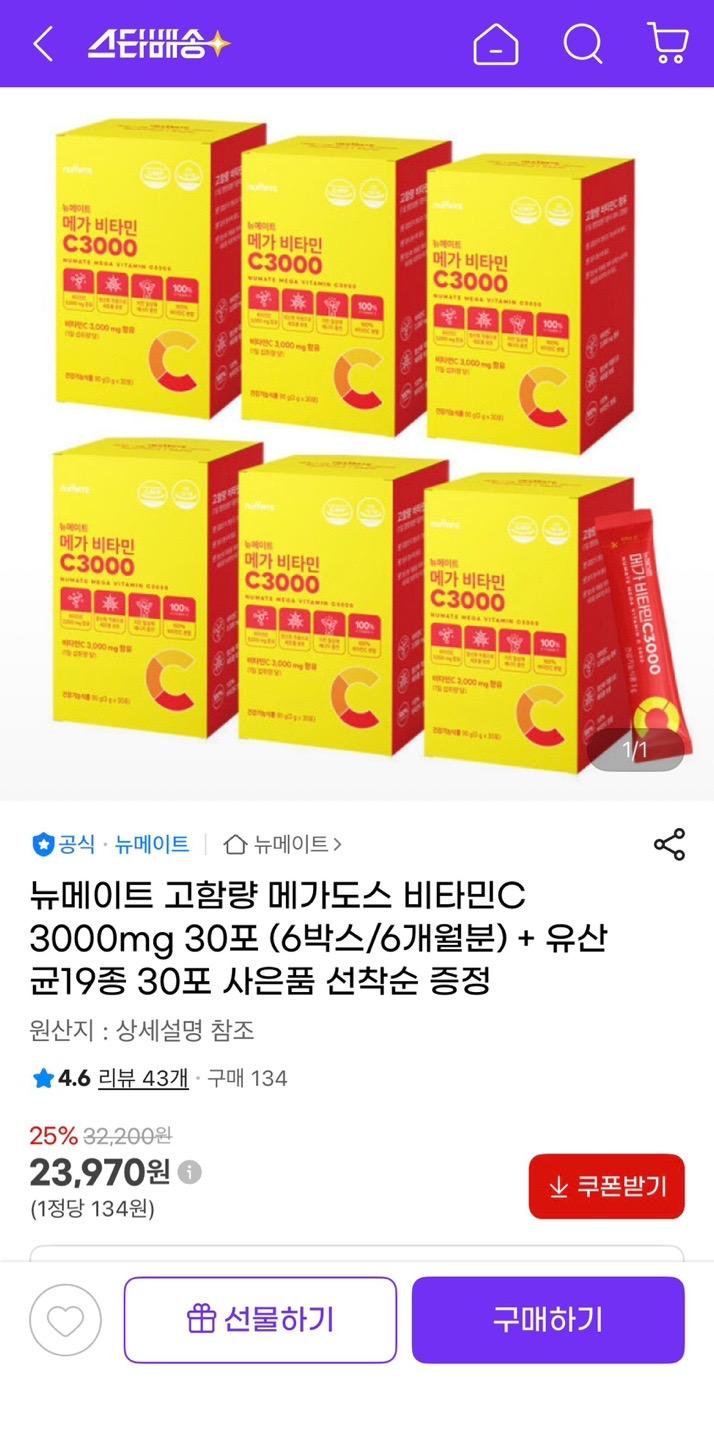Add product to wishlist with heart
Image resolution: width=714 pixels, height=1440 pixels.
66,1320
